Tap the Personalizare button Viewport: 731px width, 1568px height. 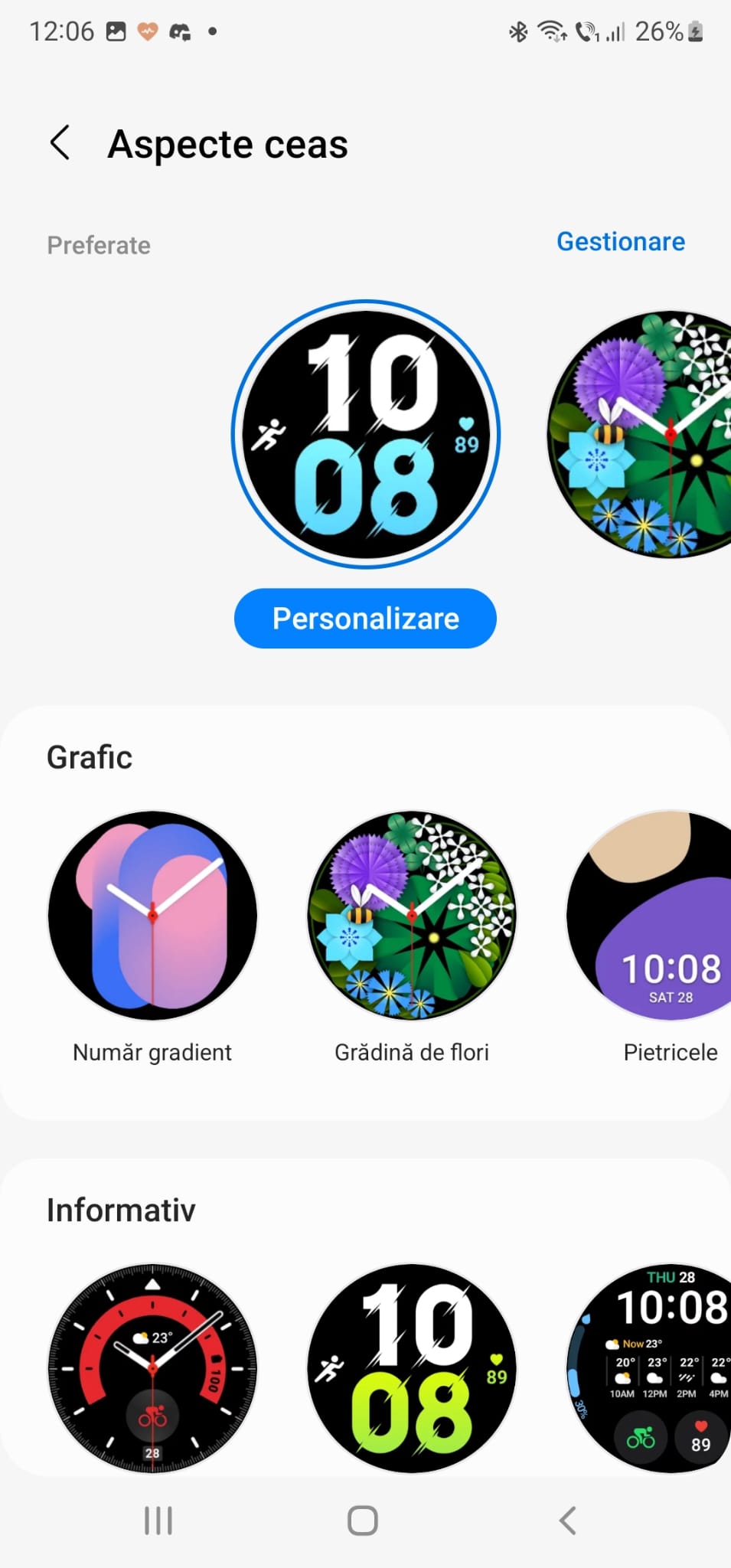365,619
